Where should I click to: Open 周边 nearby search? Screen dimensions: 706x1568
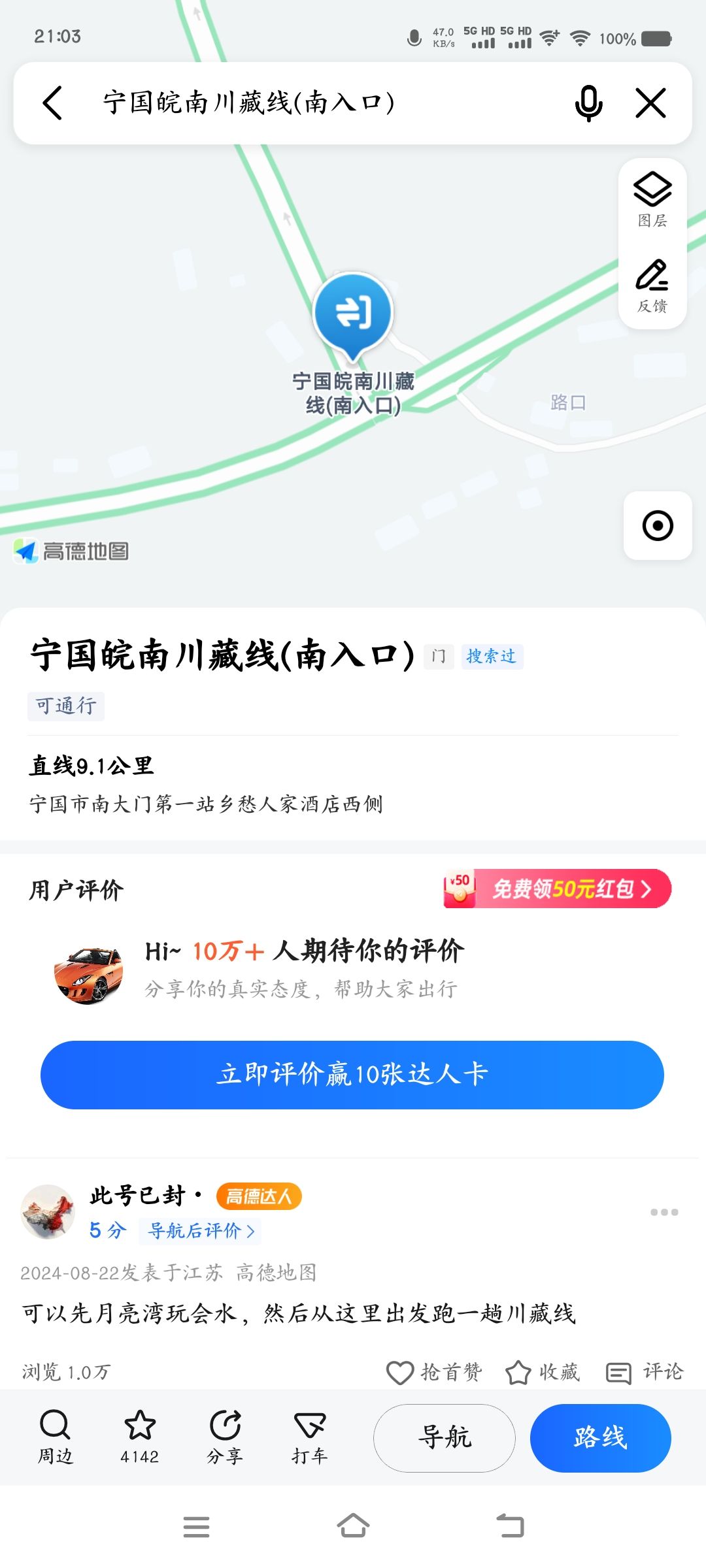pyautogui.click(x=55, y=1437)
